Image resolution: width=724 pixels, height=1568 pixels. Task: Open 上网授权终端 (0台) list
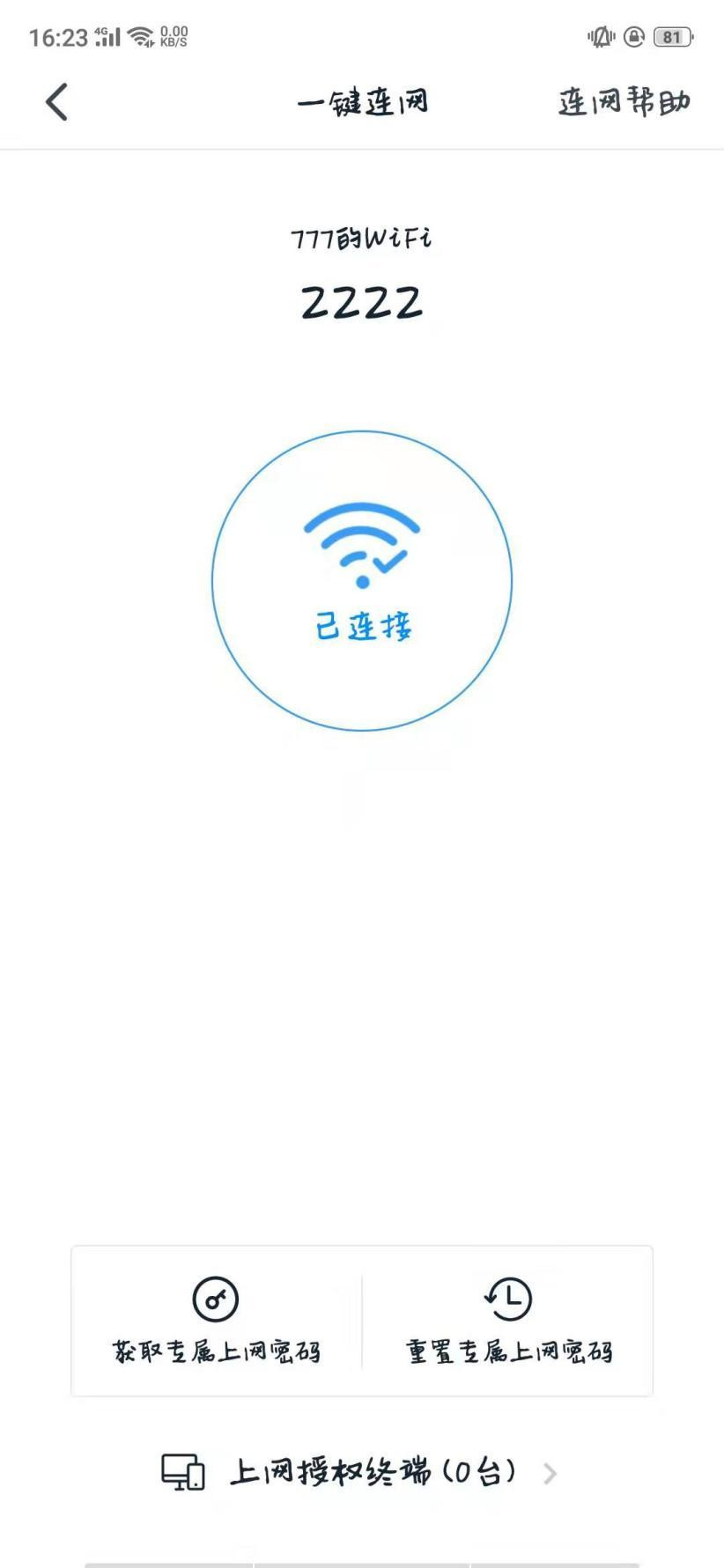tap(360, 1472)
